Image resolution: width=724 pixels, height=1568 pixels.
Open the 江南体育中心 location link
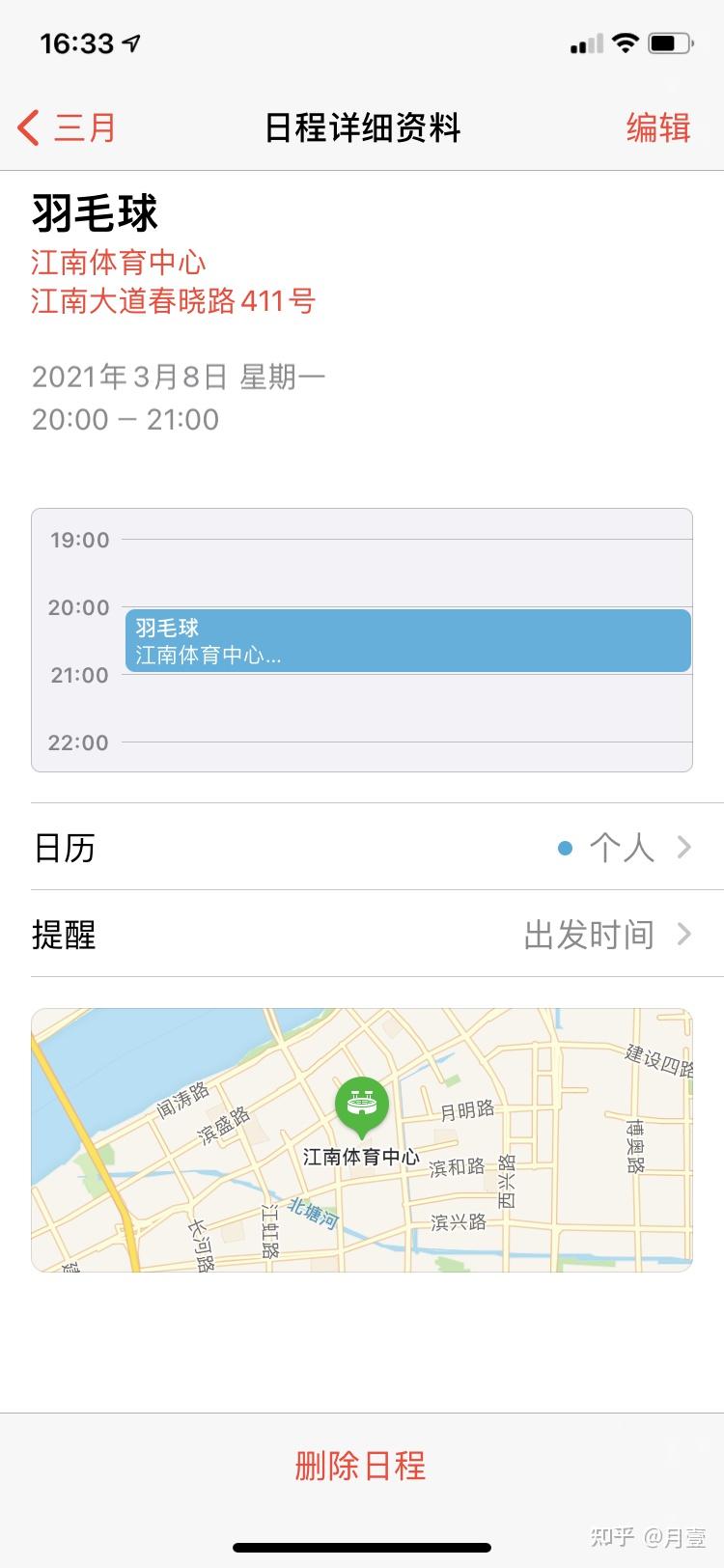click(119, 262)
